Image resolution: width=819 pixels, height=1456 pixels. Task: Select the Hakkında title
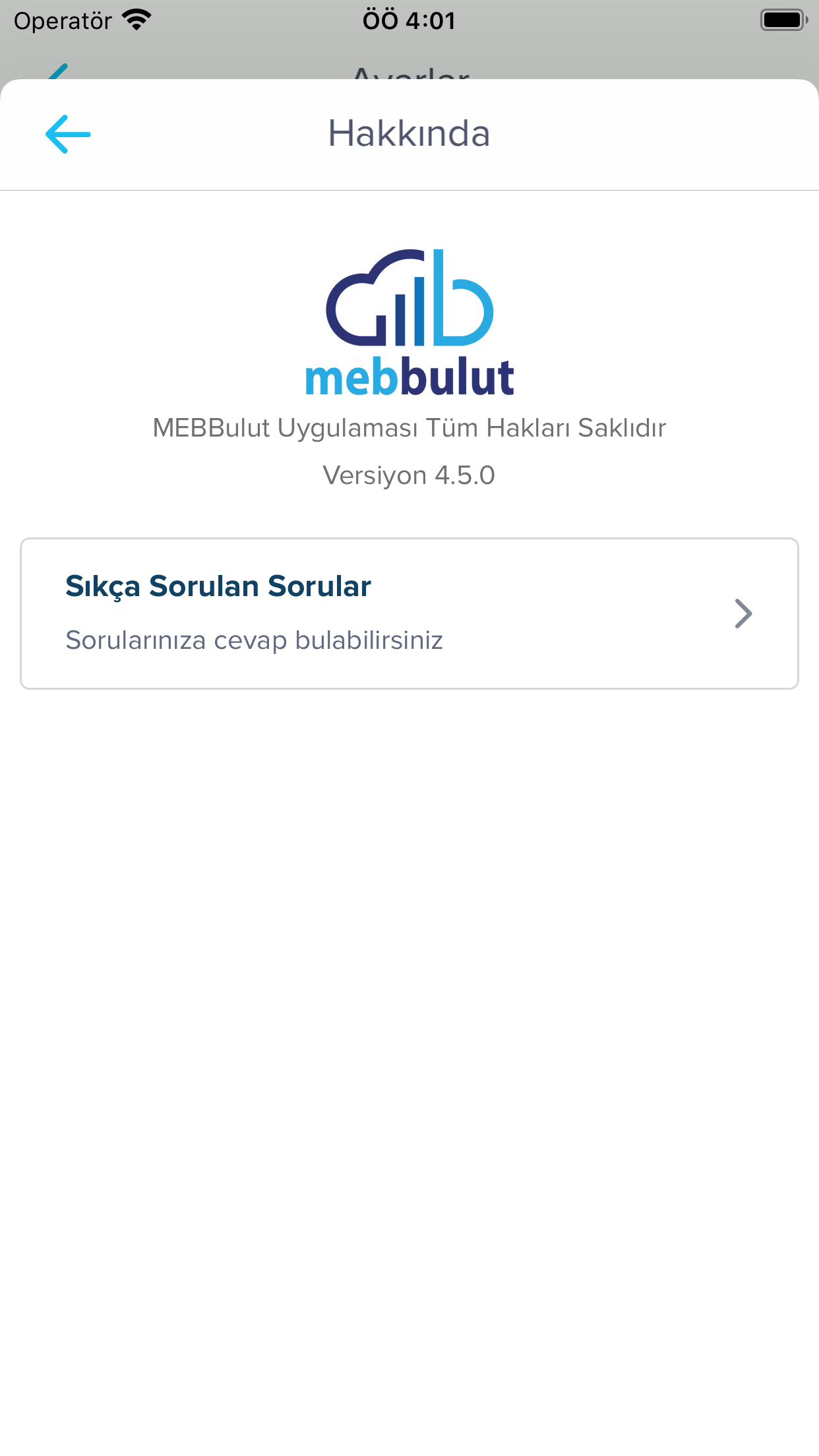click(x=409, y=134)
